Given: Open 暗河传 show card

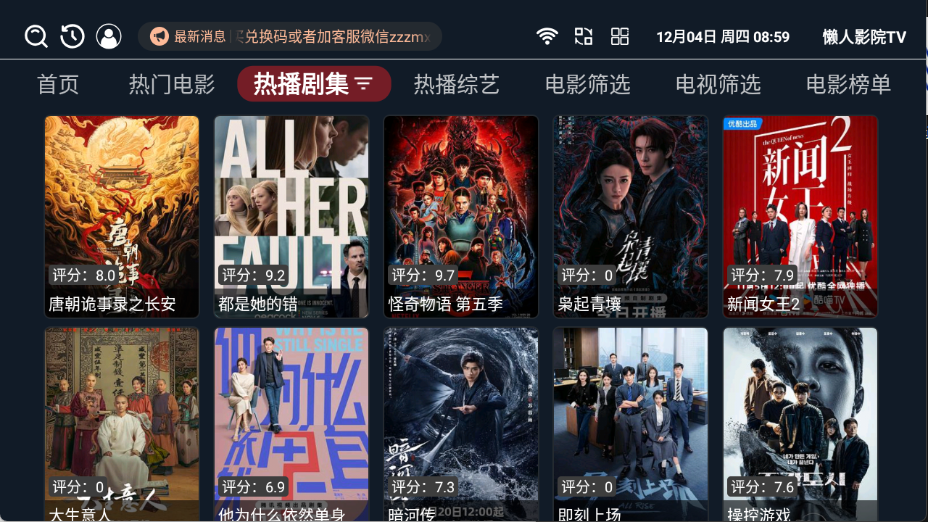Looking at the screenshot, I should (x=461, y=425).
